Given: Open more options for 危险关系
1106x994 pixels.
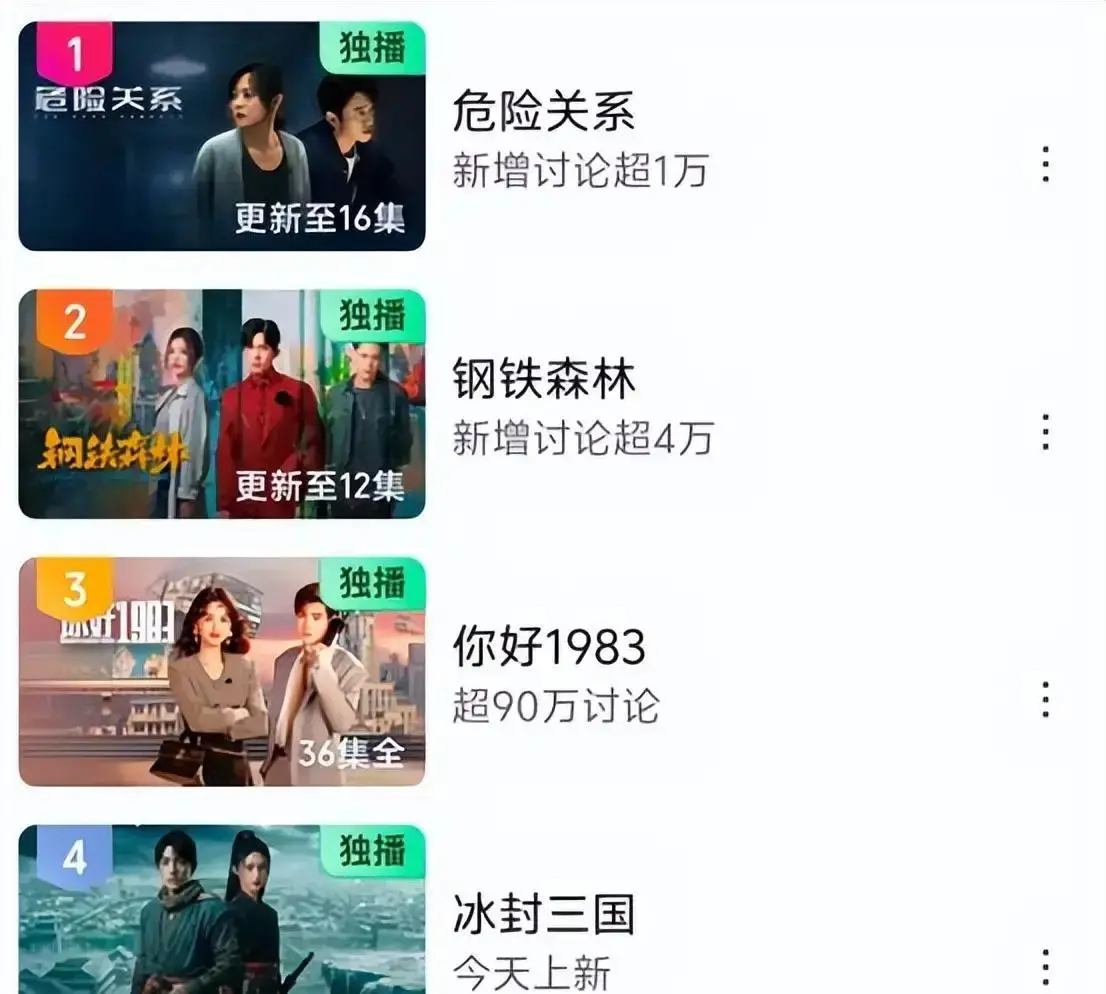Looking at the screenshot, I should tap(1045, 164).
